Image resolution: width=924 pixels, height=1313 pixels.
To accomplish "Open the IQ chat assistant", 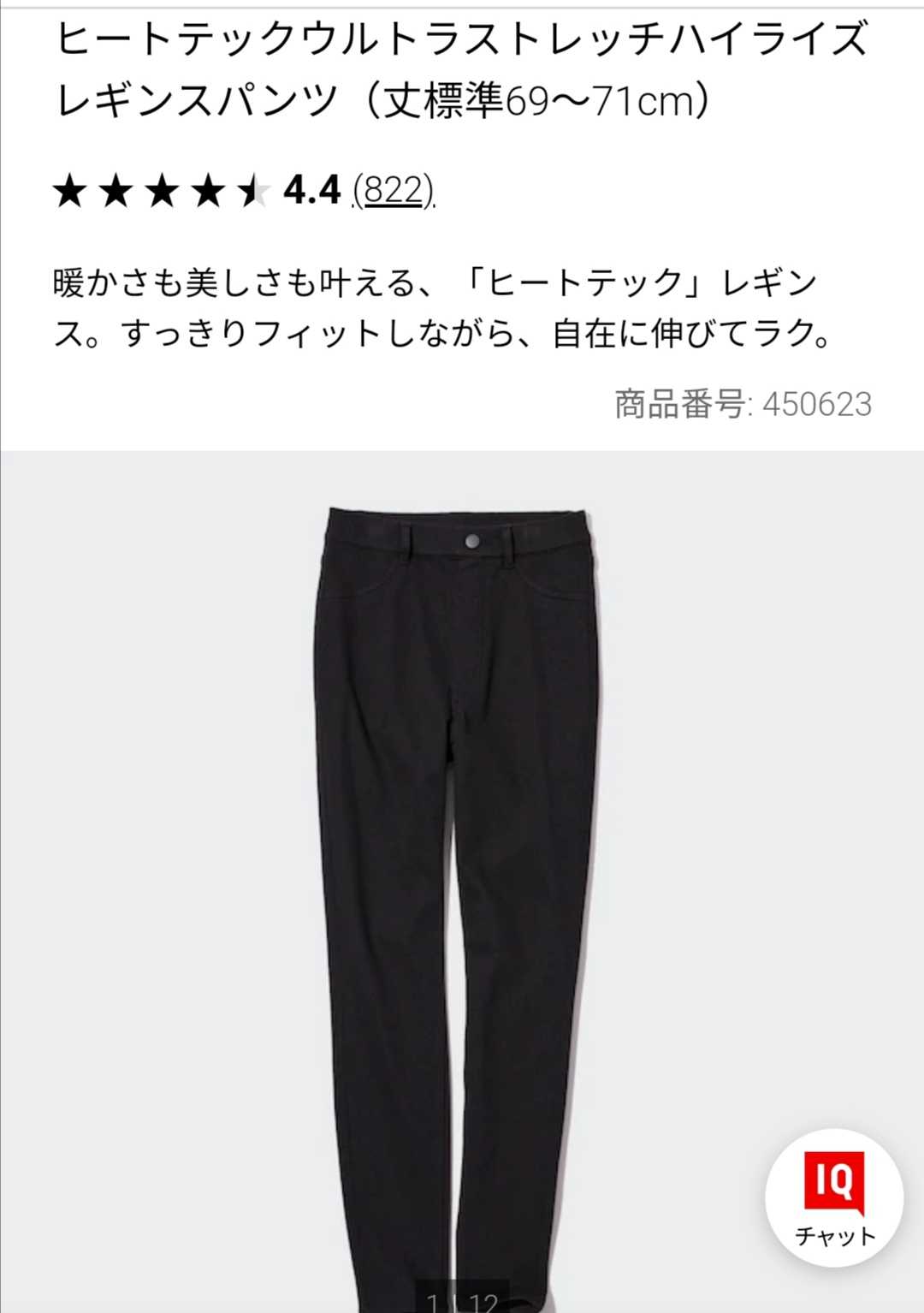I will [834, 1198].
